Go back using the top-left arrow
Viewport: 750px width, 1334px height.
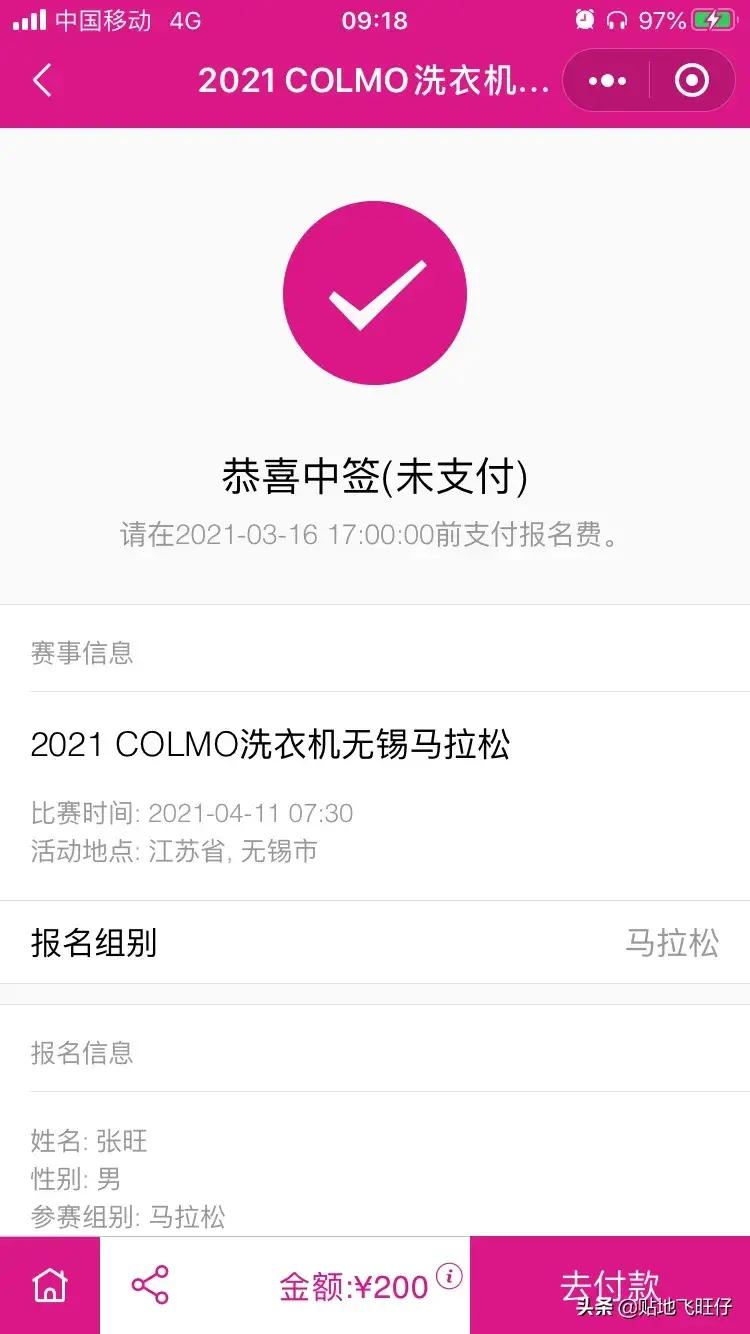[x=42, y=81]
